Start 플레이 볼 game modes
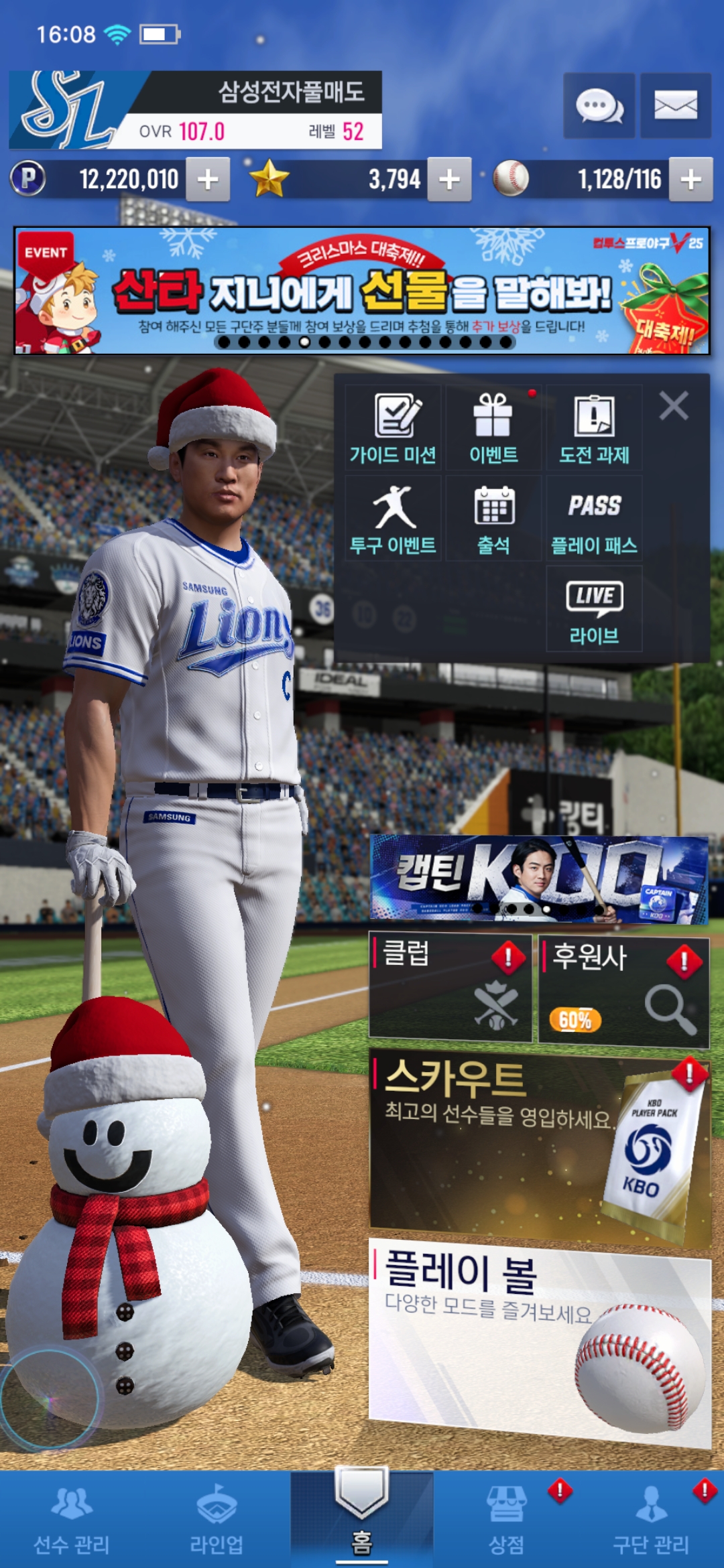Viewport: 724px width, 1568px height. 540,1340
